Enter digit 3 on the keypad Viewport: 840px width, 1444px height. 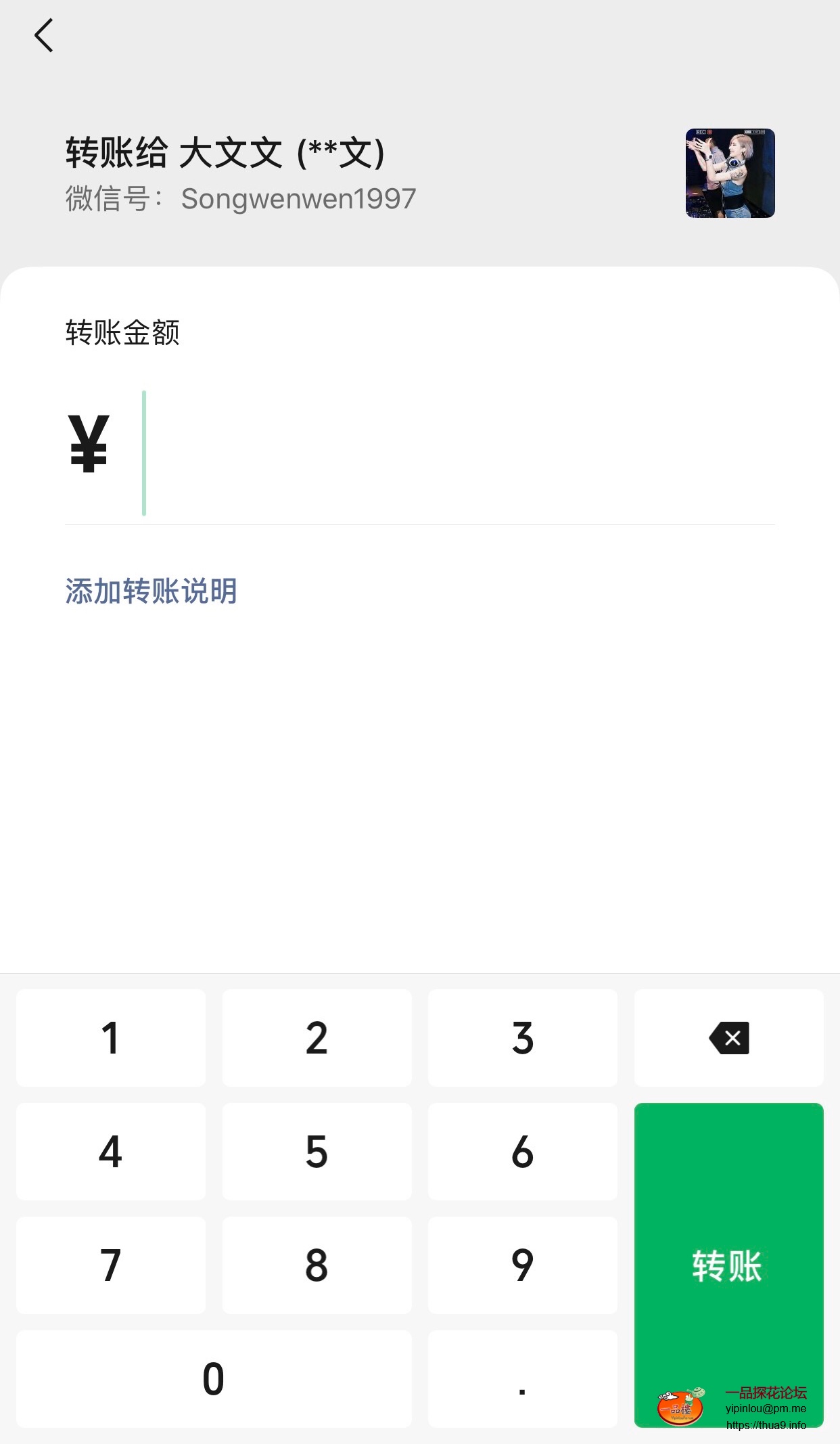(x=522, y=1038)
